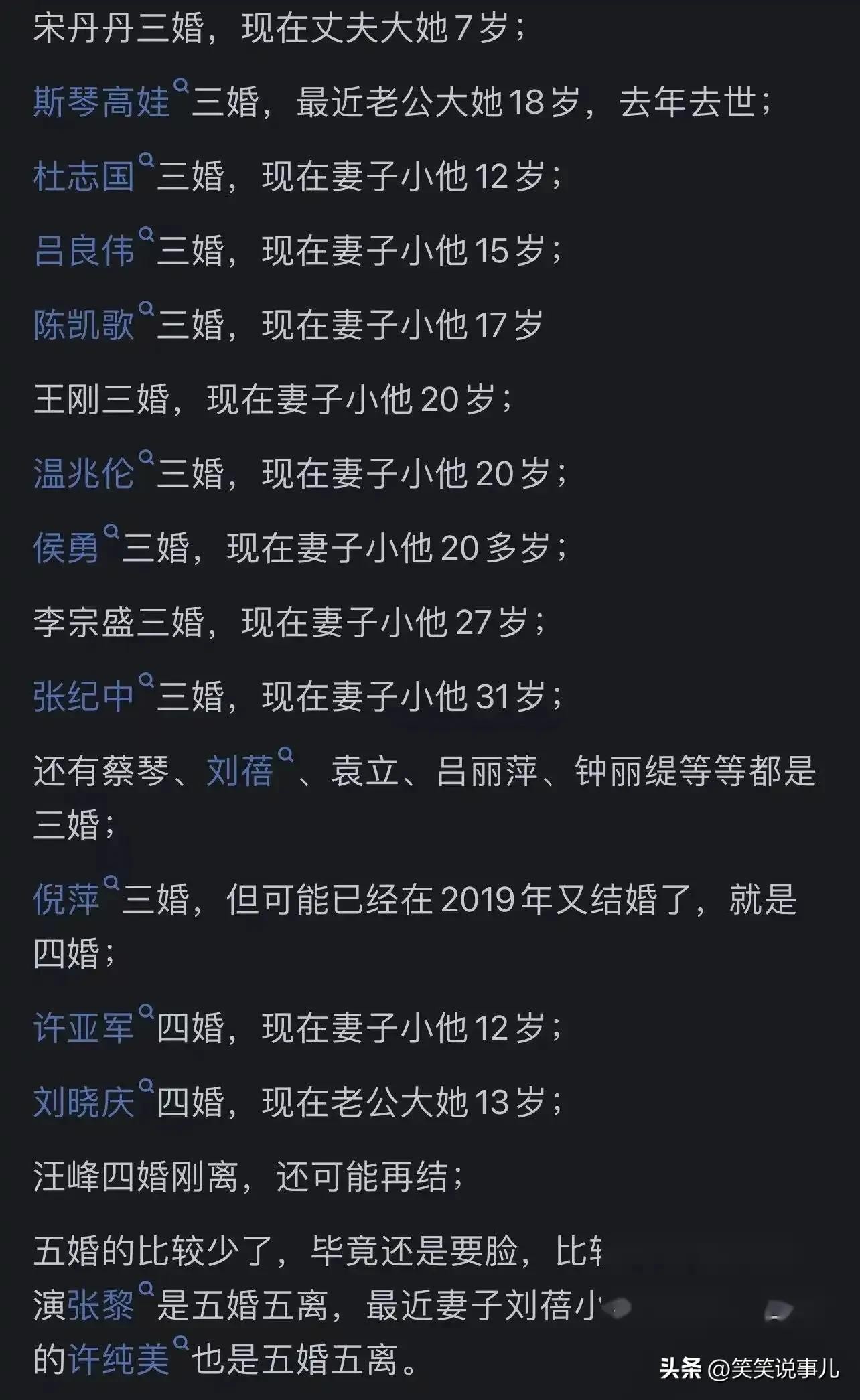
Task: Look up 吕良伟 via his linked name
Action: (84, 252)
